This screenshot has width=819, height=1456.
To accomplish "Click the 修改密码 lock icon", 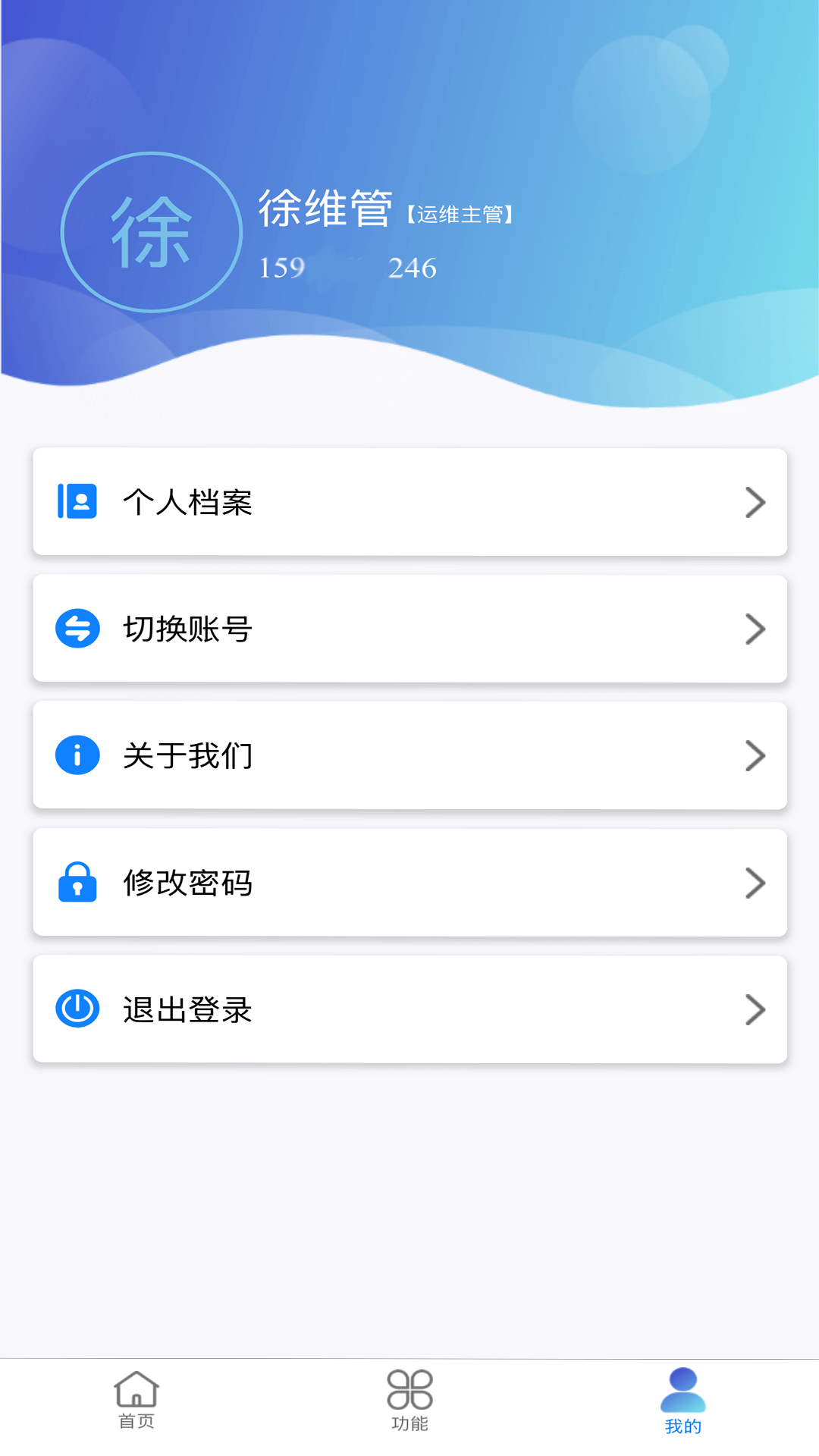I will pos(77,883).
